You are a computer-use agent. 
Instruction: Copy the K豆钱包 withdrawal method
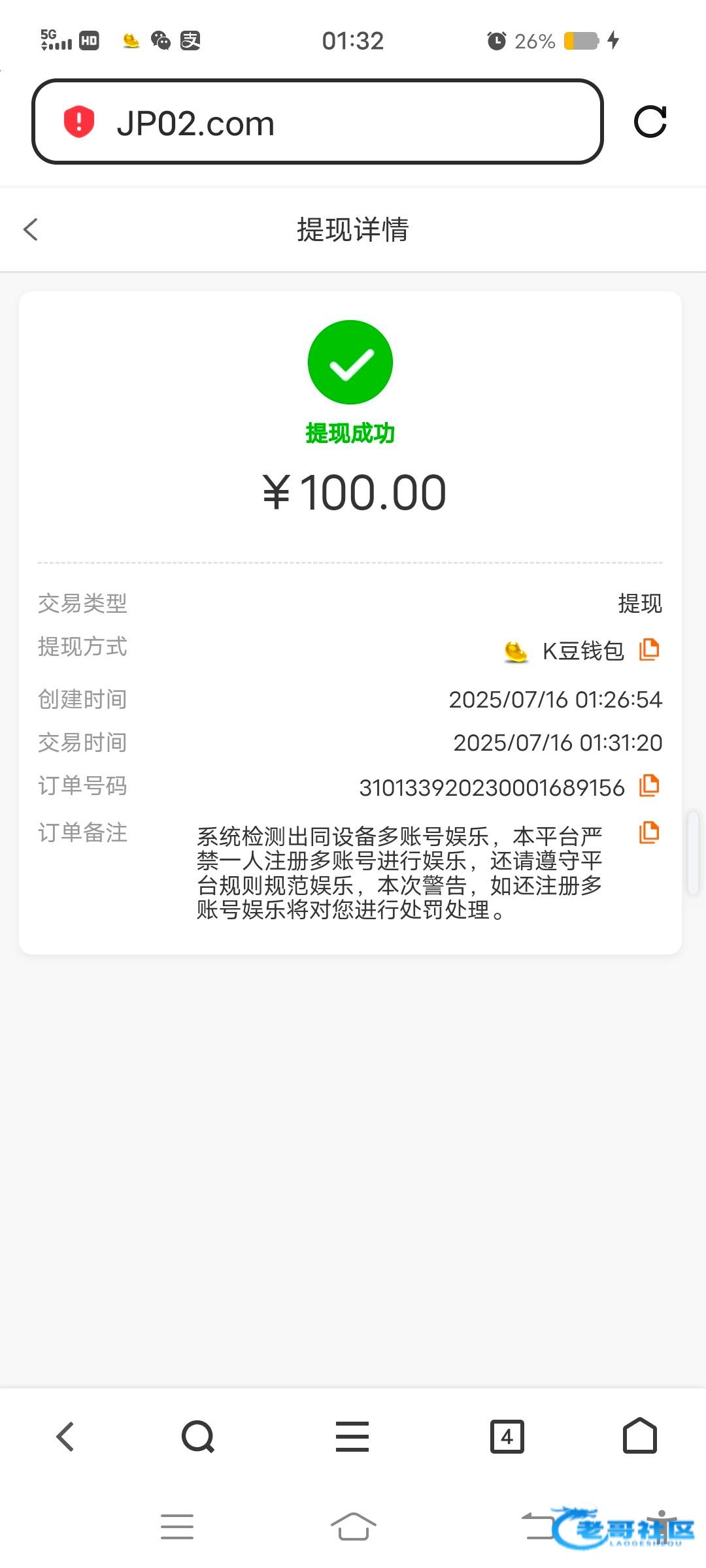[649, 649]
